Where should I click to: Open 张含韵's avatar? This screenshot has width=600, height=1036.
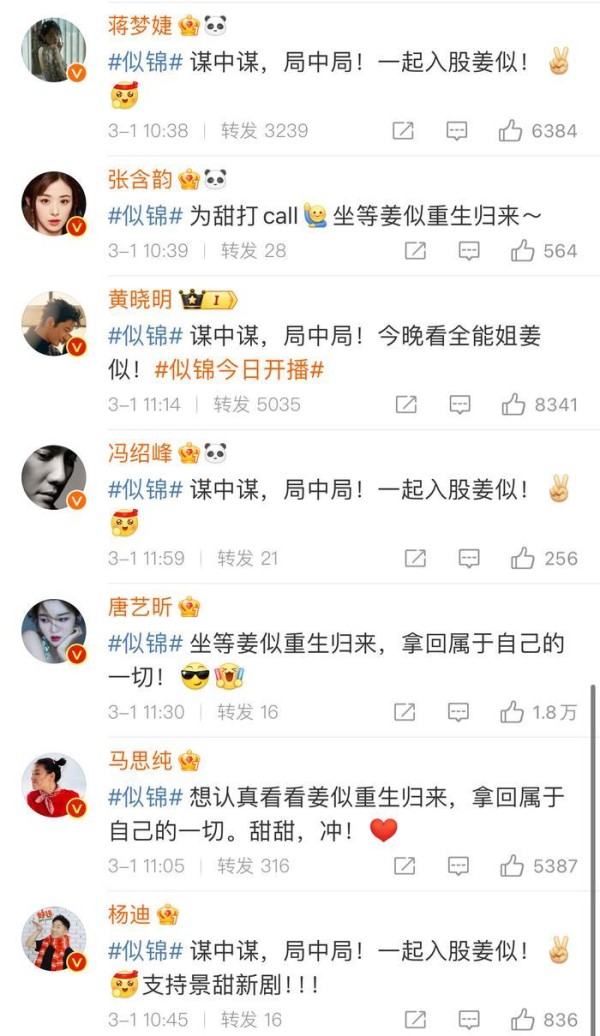54,204
